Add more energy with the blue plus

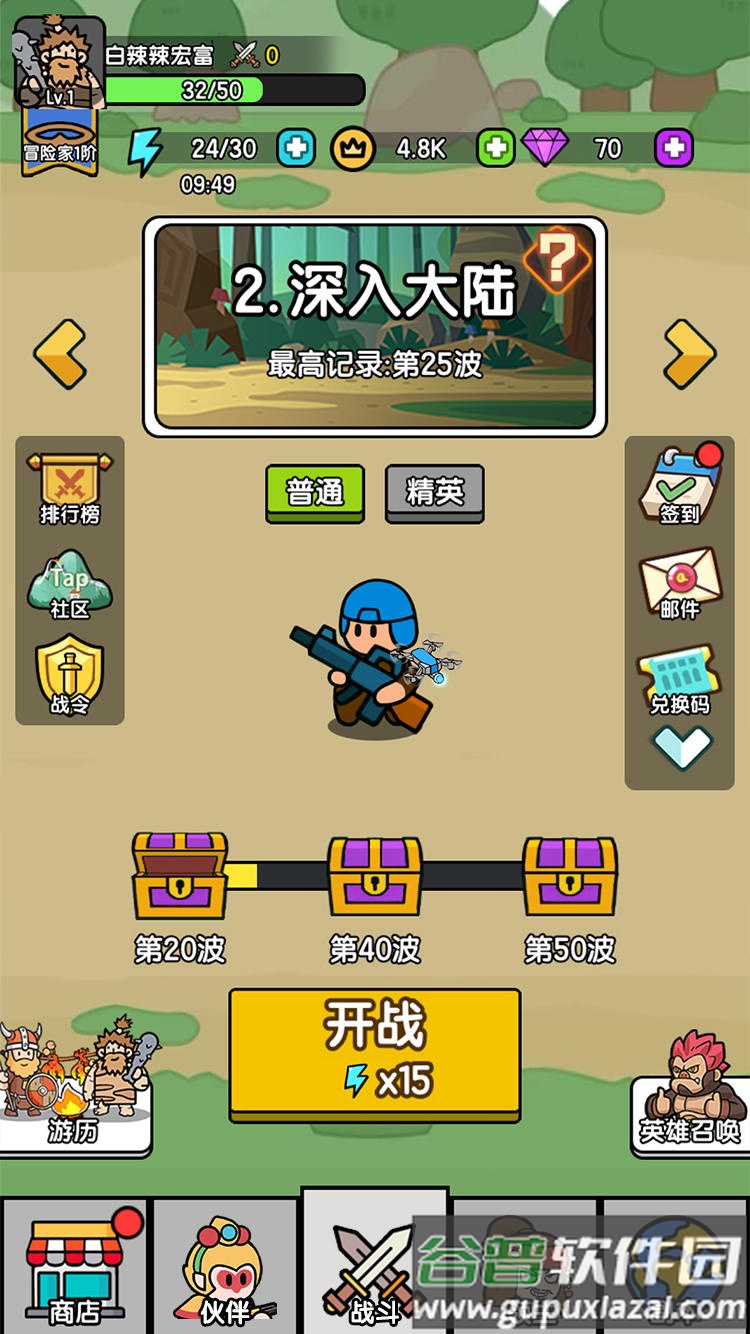tap(296, 149)
